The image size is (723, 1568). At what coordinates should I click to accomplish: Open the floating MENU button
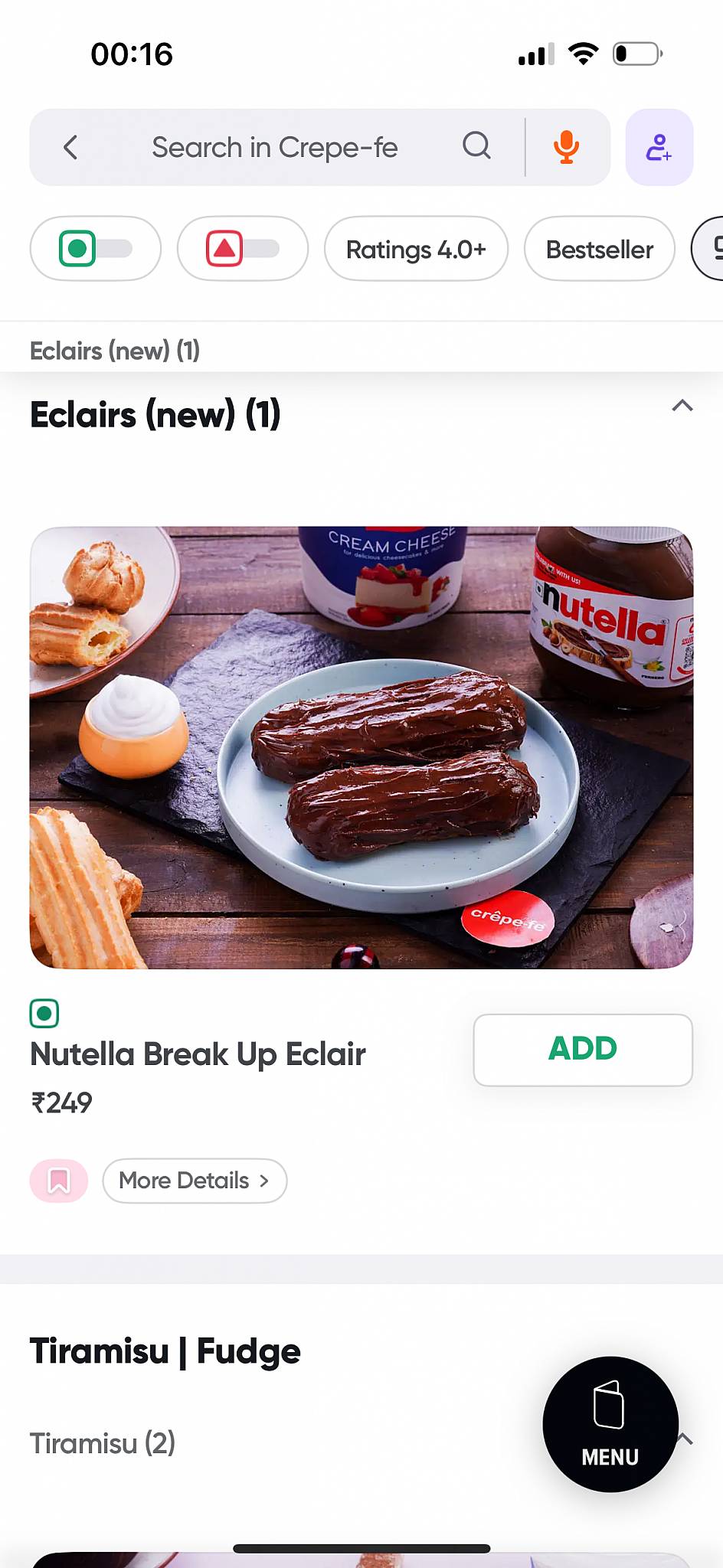[610, 1424]
